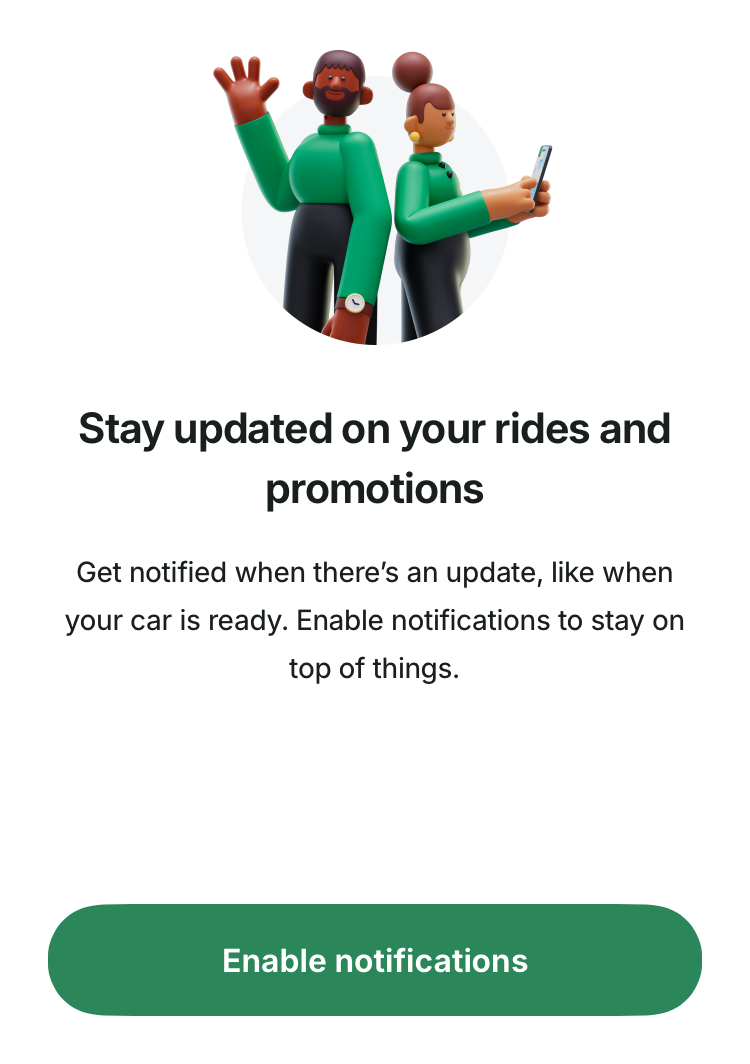Tap the Enable notifications button
Image resolution: width=750 pixels, height=1064 pixels.
[375, 960]
